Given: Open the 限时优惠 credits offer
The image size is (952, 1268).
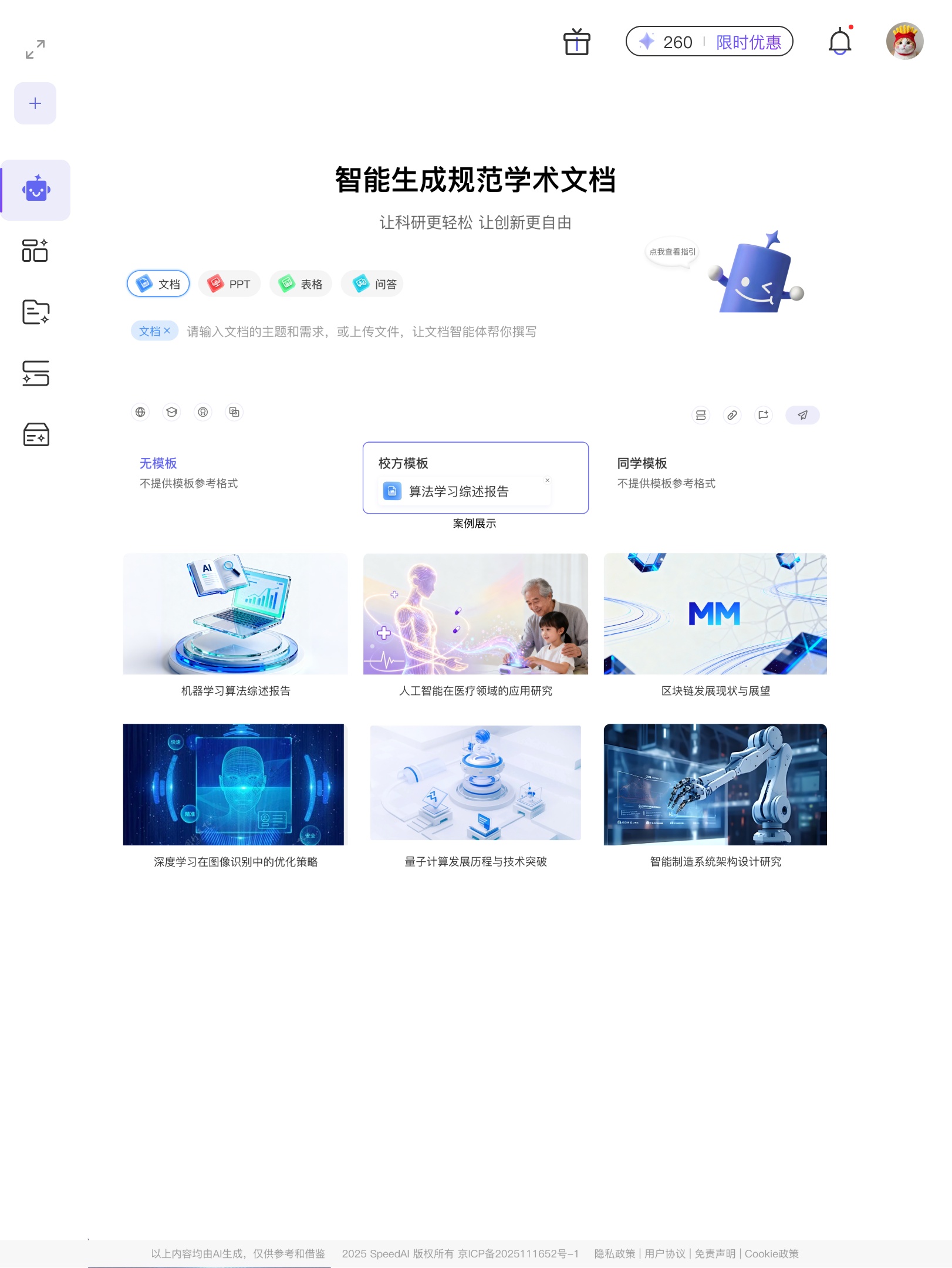Looking at the screenshot, I should tap(748, 42).
